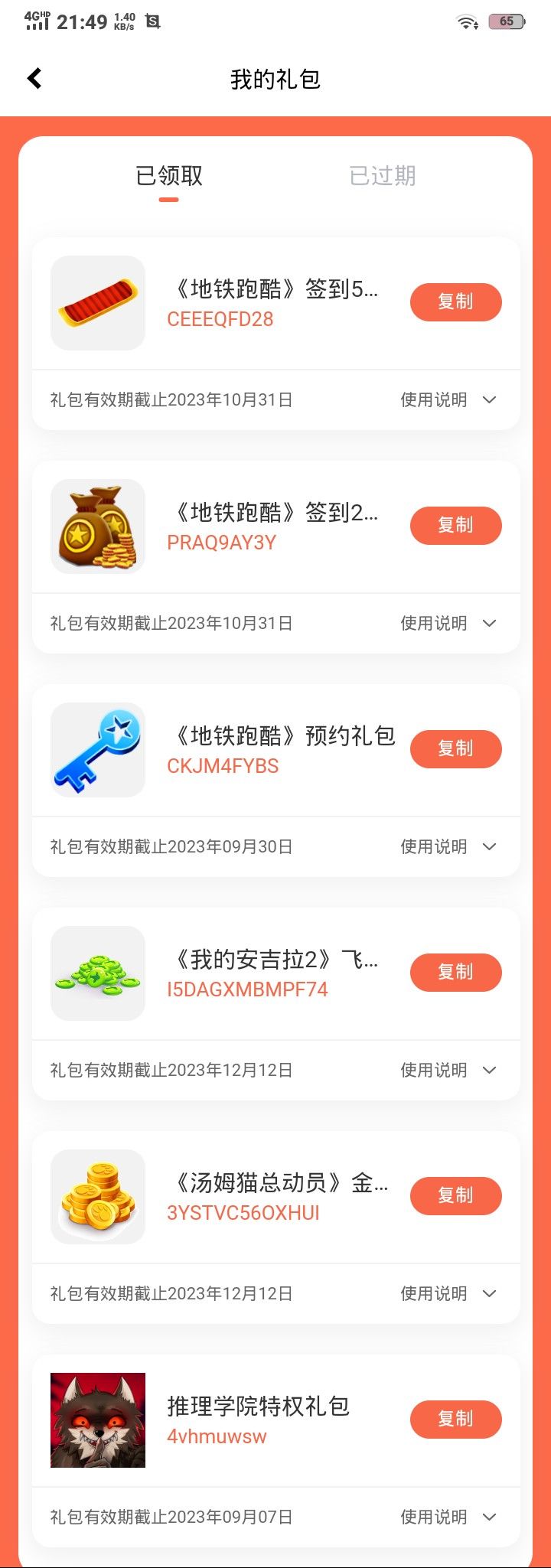Viewport: 551px width, 1568px height.
Task: Switch to the 已过期 tab
Action: pyautogui.click(x=383, y=176)
